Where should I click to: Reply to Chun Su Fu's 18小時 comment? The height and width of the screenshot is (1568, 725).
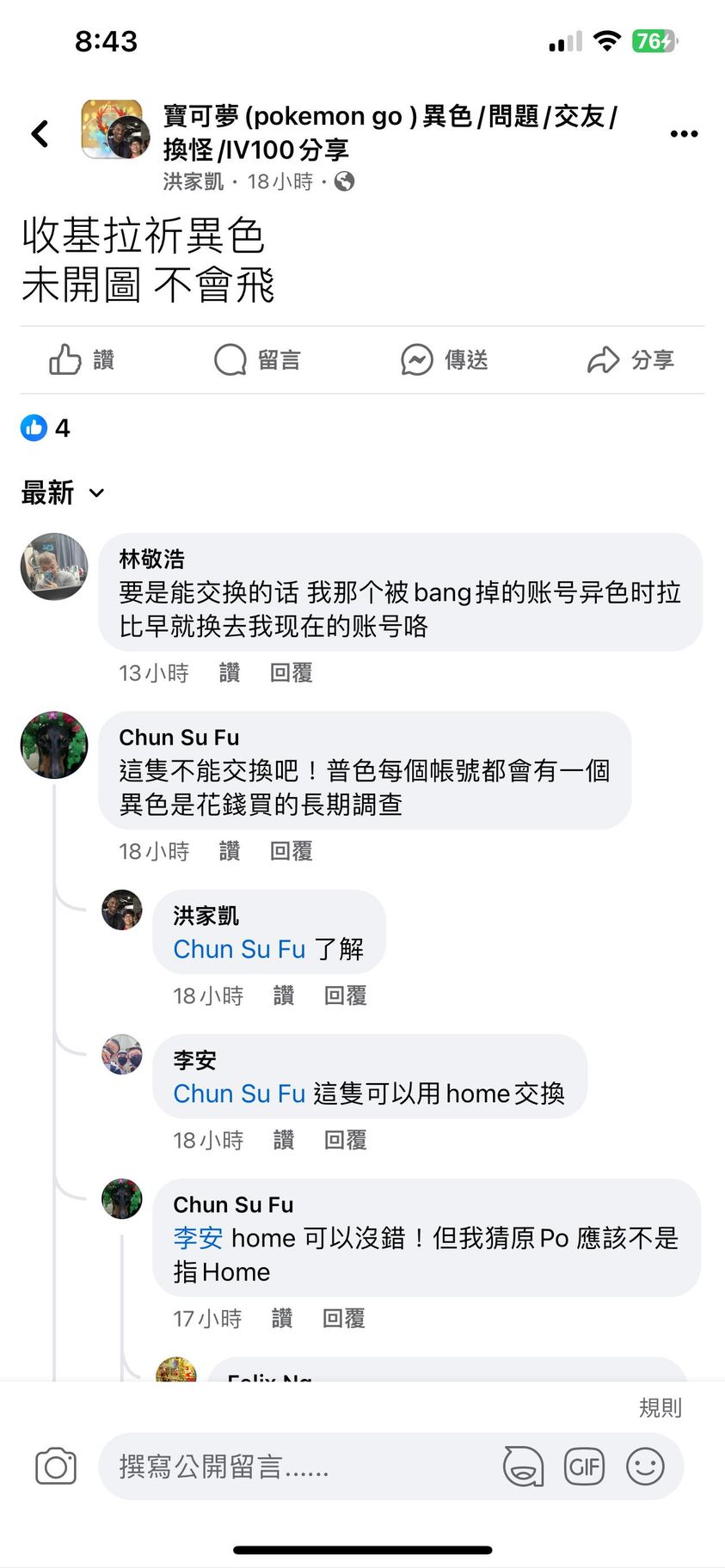point(291,851)
